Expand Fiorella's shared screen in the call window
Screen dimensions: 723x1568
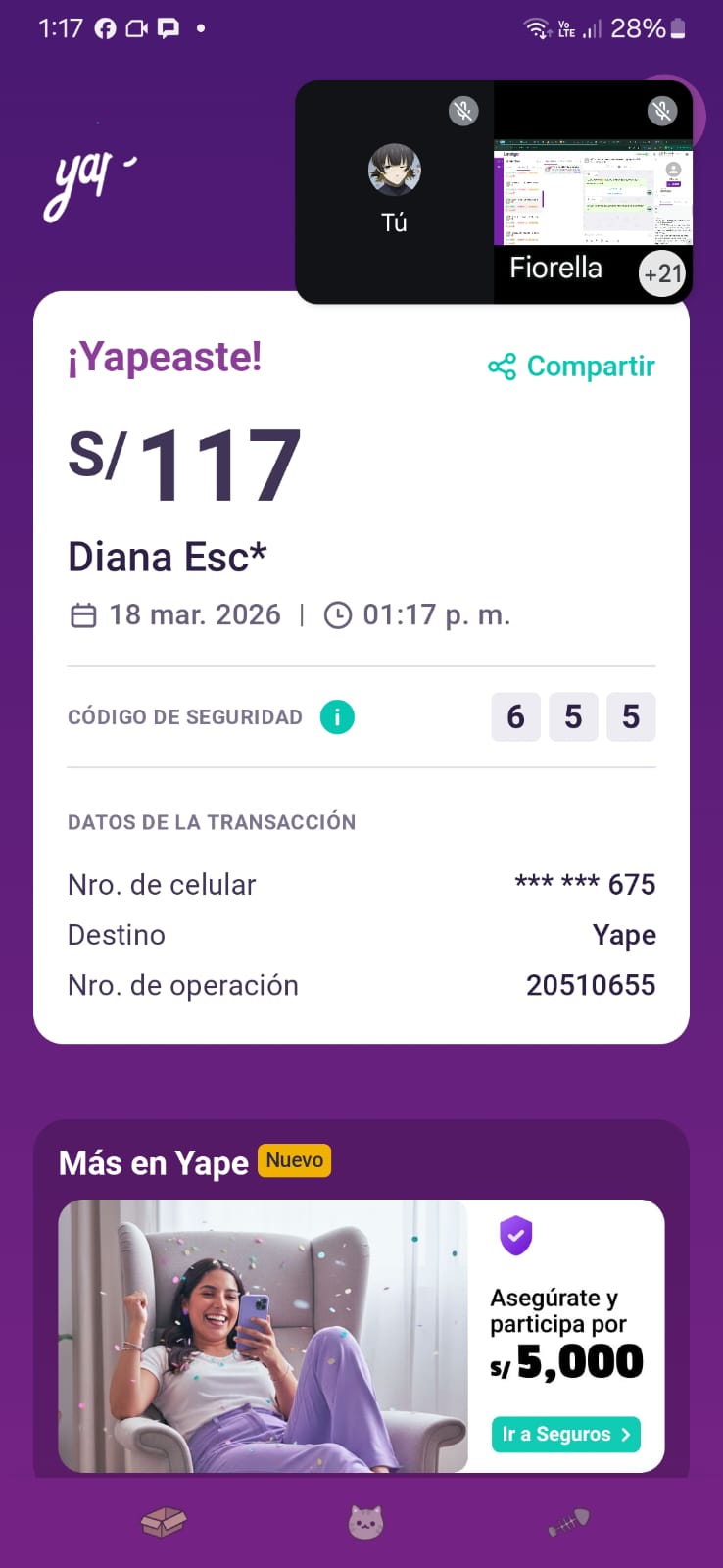coord(592,194)
